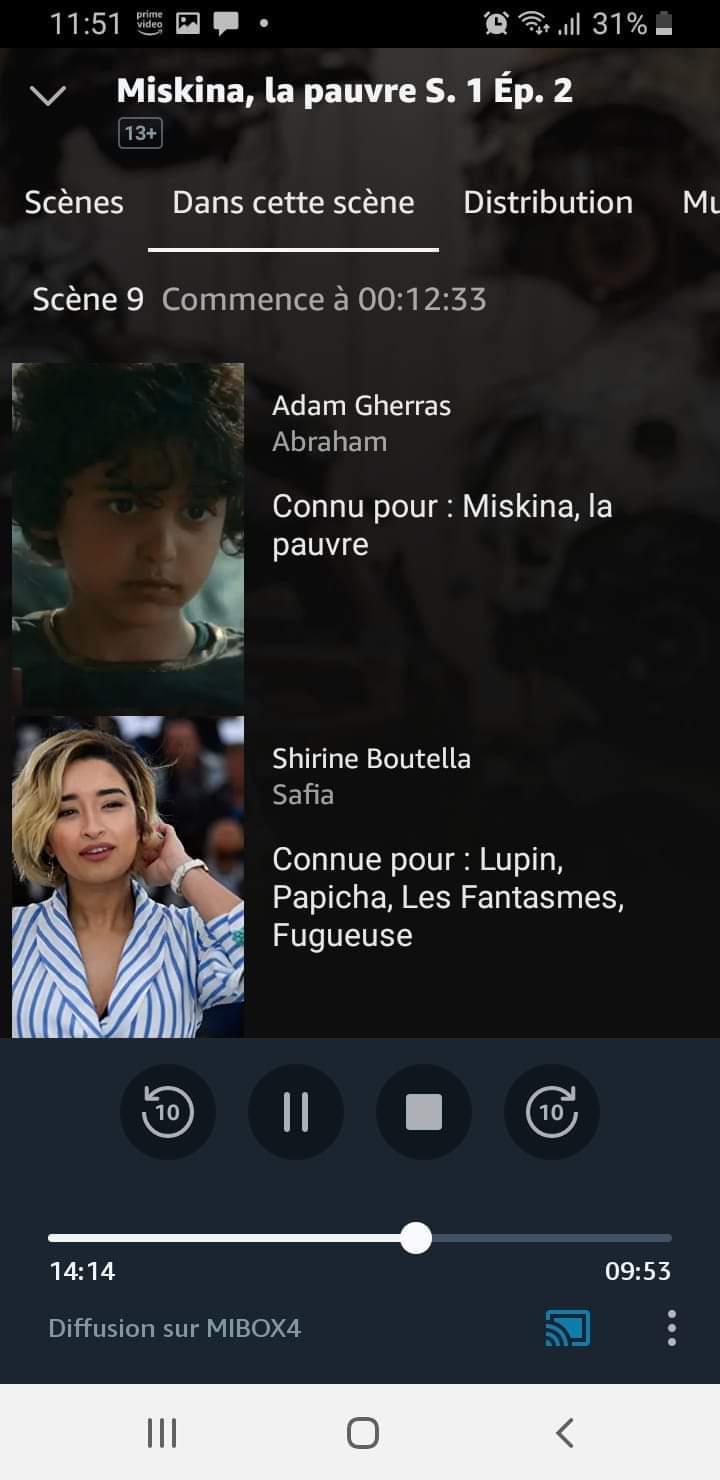Open the cast icon for MIBOX4
Image resolution: width=720 pixels, height=1480 pixels.
(x=567, y=1328)
